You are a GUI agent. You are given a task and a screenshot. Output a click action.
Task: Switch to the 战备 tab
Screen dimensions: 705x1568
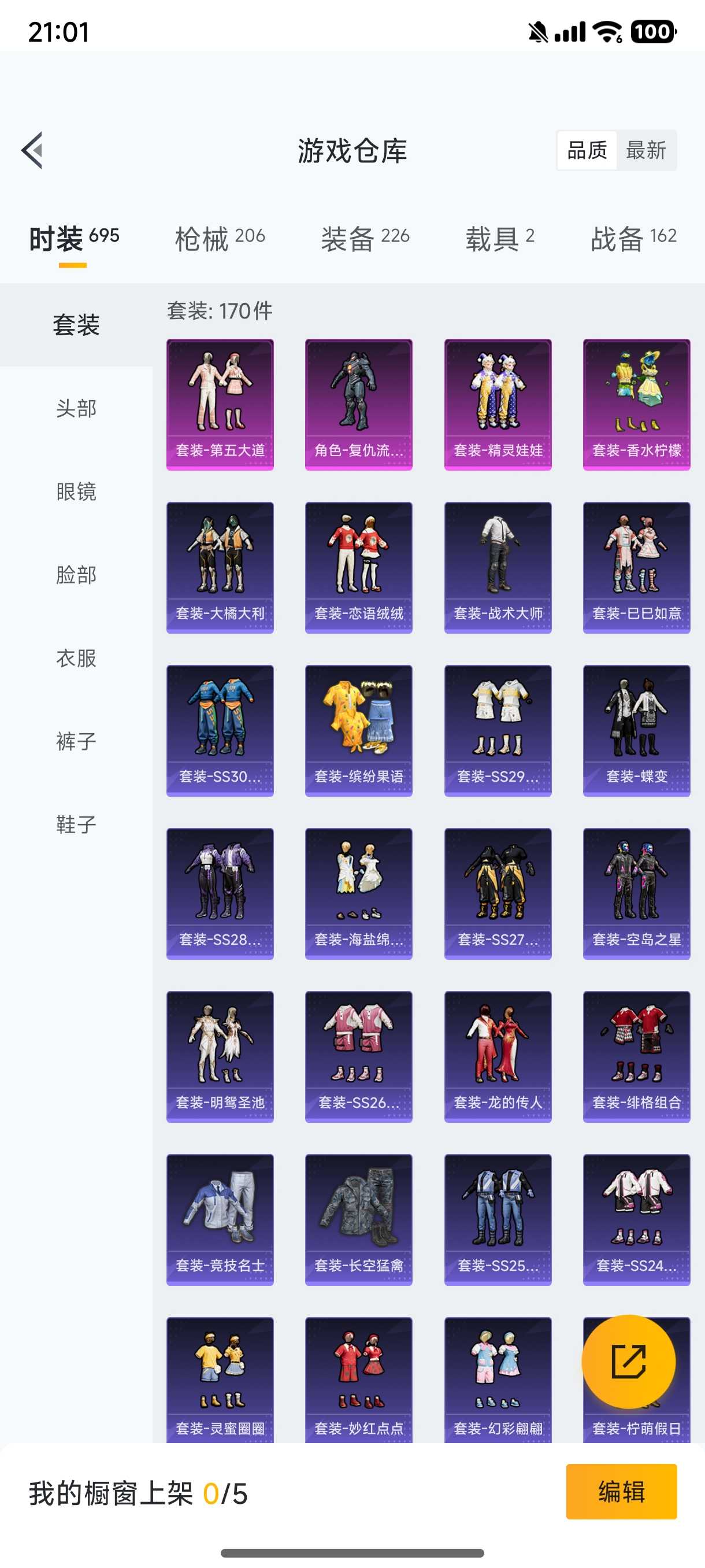click(633, 238)
